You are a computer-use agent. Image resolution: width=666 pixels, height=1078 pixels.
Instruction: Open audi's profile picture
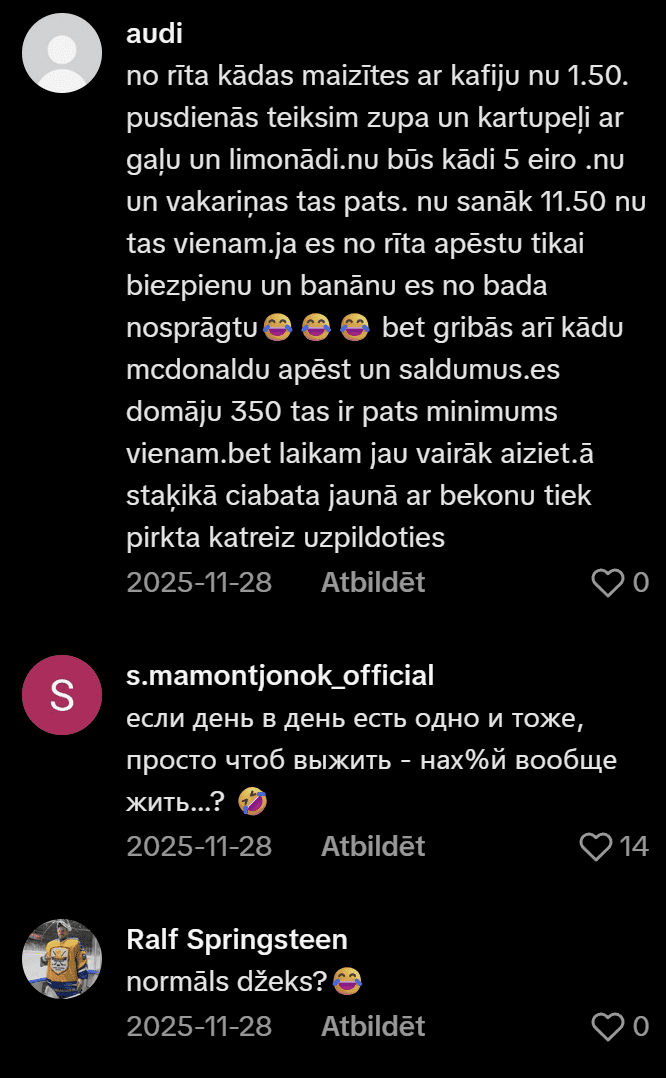pyautogui.click(x=62, y=53)
